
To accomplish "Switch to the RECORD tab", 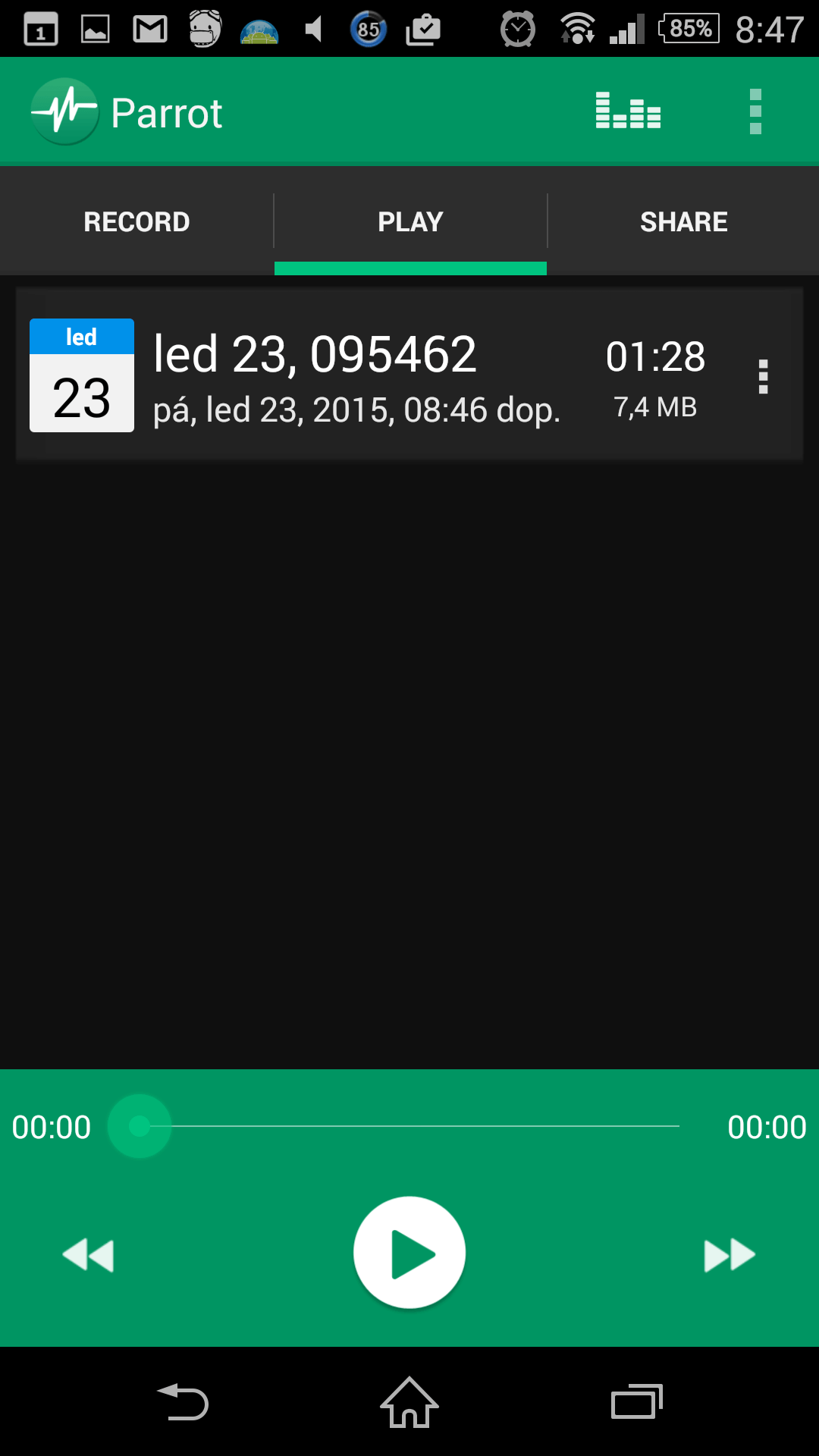I will (136, 221).
